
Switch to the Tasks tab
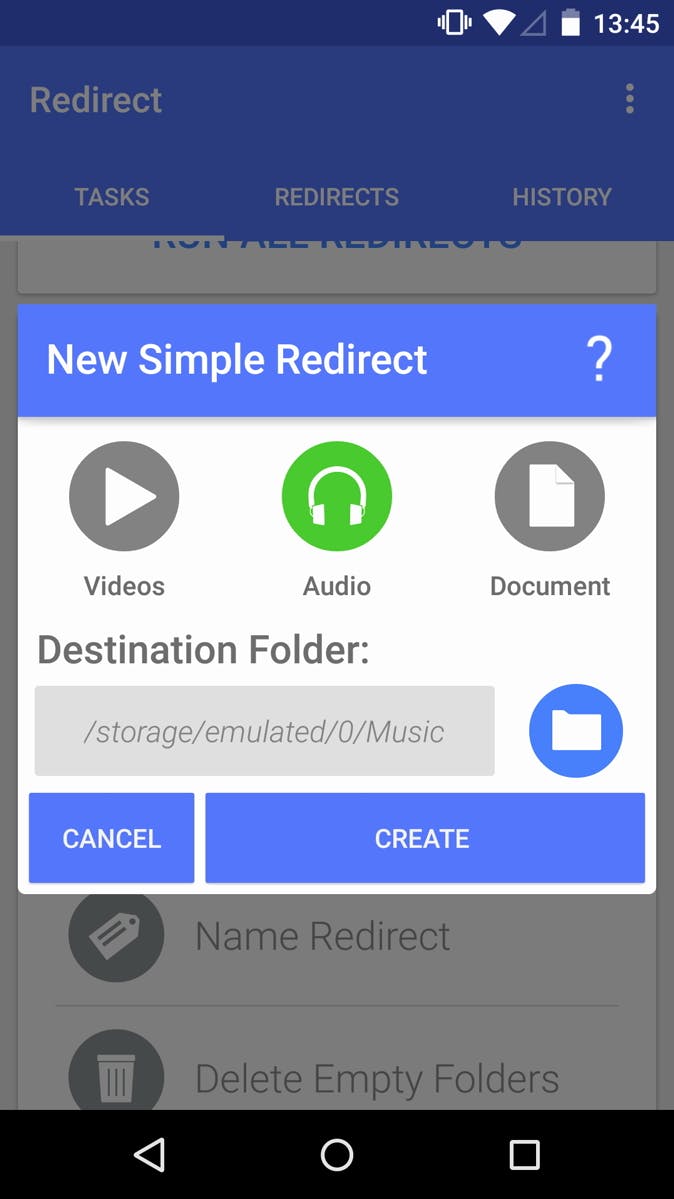[112, 197]
